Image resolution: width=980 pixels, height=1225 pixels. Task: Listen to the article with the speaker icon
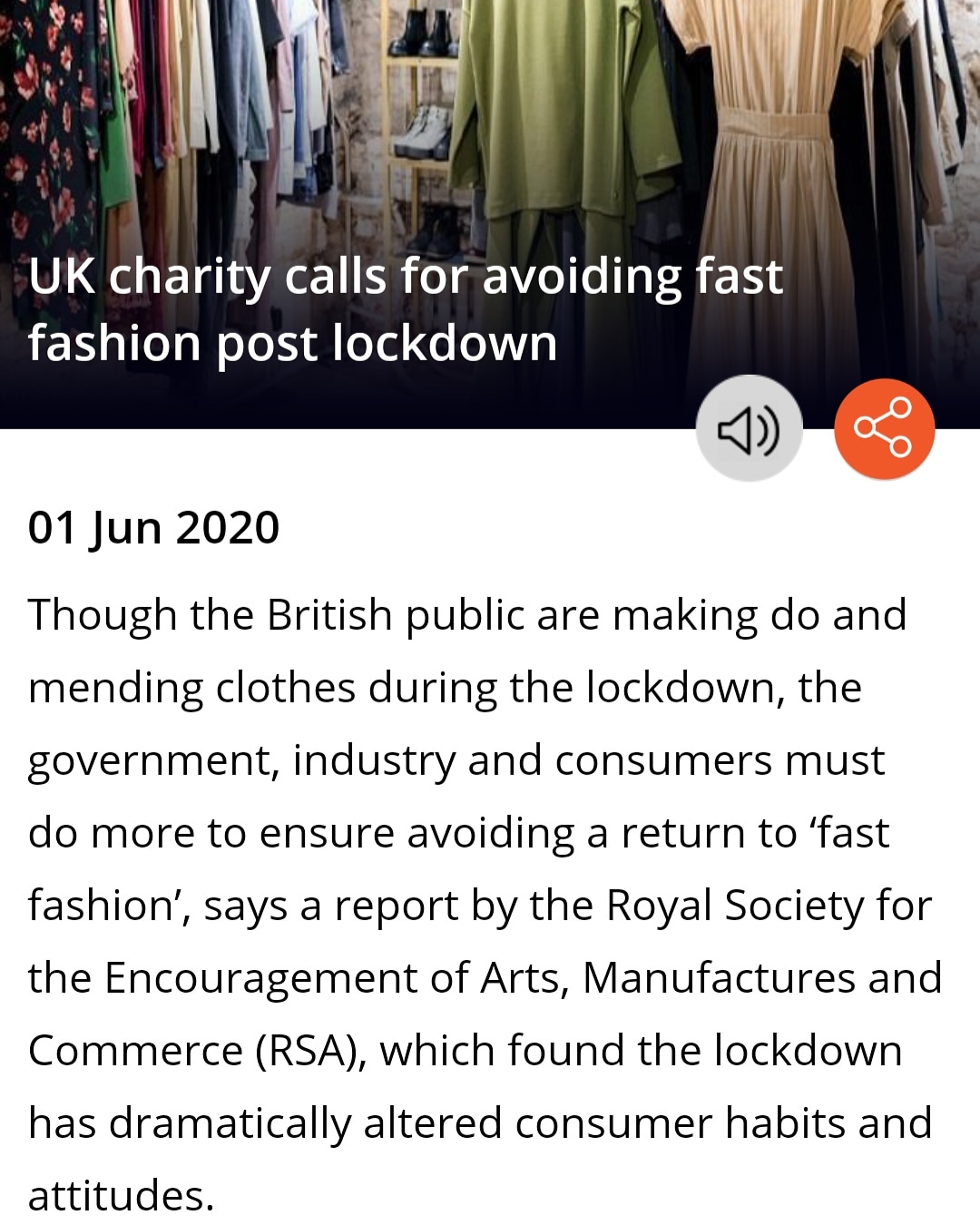(x=749, y=428)
